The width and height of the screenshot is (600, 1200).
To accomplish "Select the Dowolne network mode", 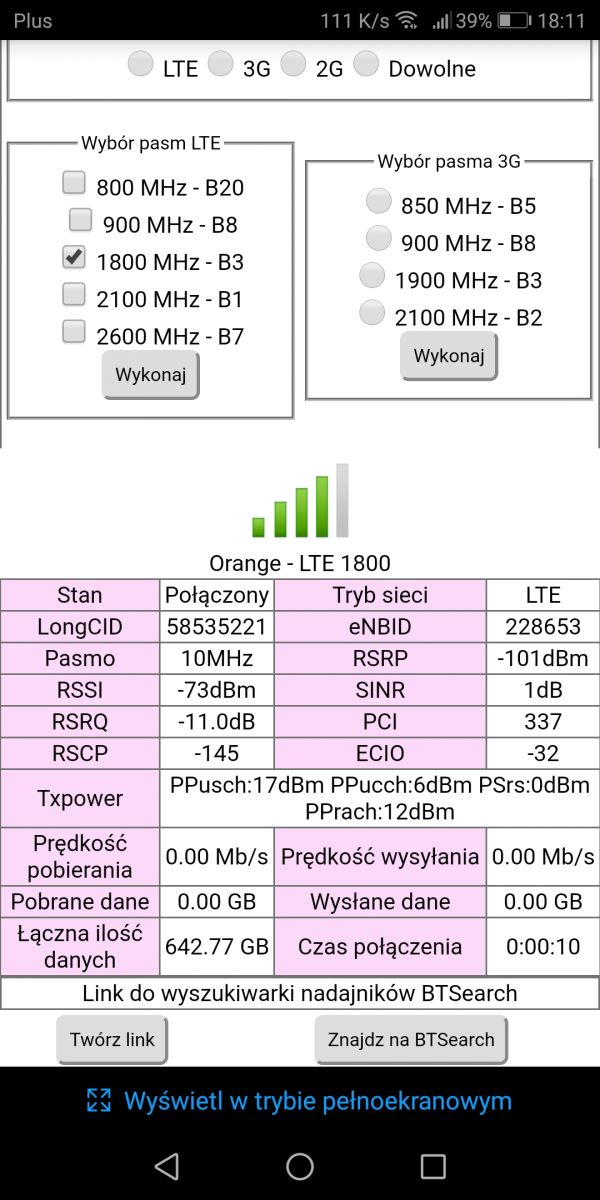I will pos(366,65).
